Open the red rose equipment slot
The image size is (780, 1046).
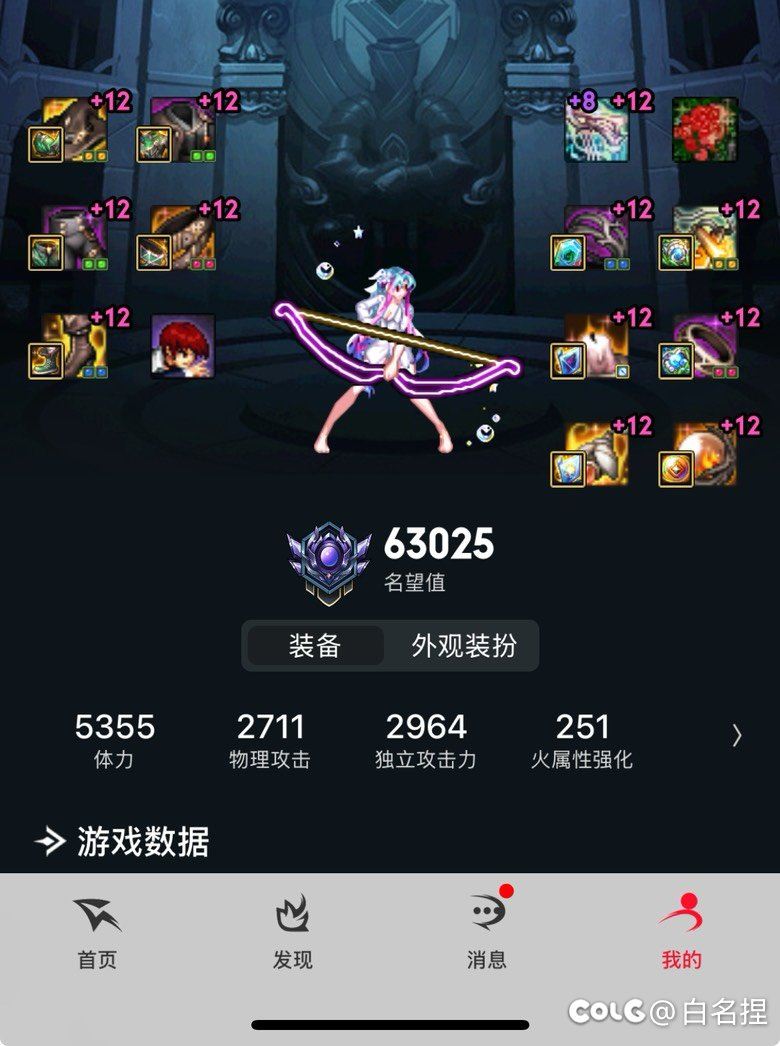(x=705, y=130)
